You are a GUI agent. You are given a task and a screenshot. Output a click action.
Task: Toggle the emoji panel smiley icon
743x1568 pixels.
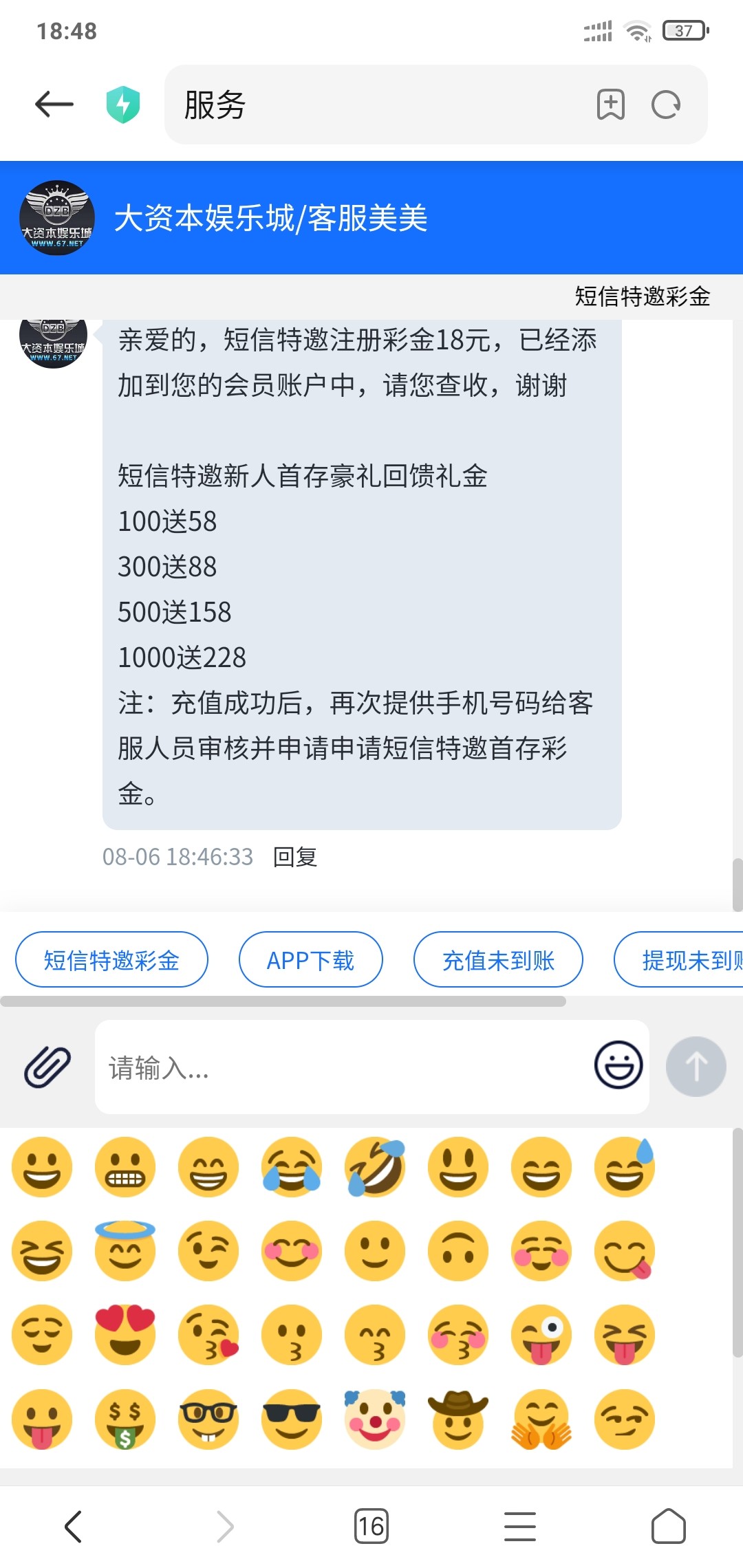click(618, 1066)
